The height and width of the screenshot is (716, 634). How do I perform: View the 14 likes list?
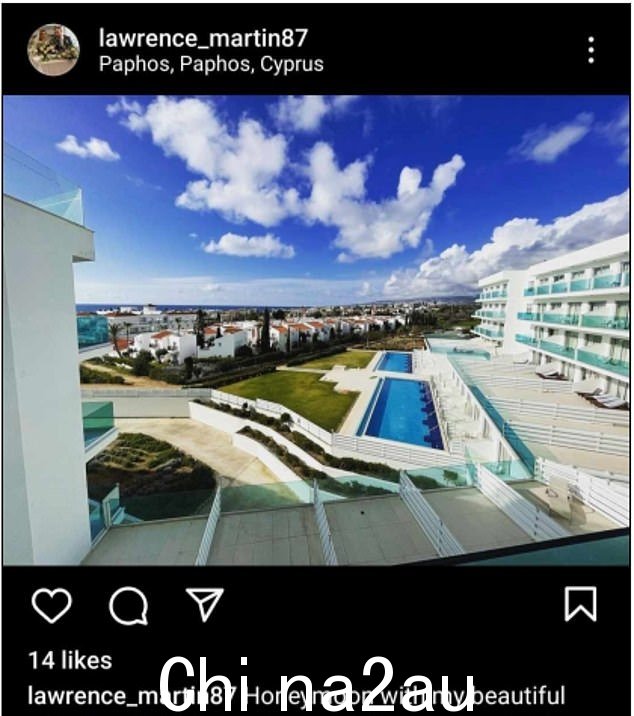pyautogui.click(x=70, y=660)
